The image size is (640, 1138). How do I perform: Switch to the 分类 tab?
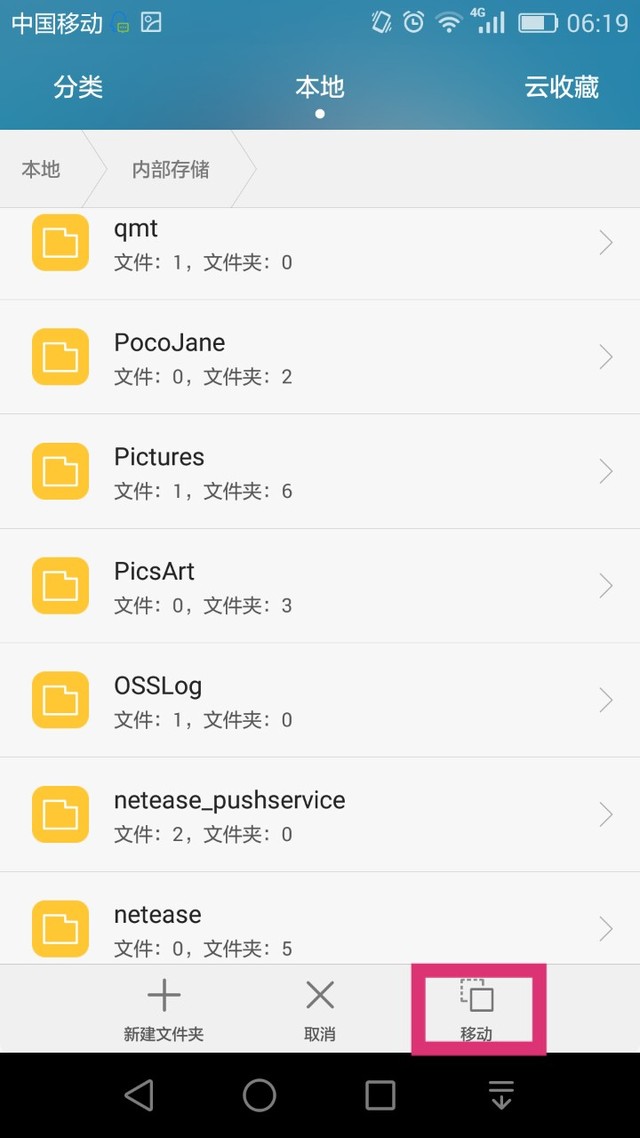pos(78,87)
